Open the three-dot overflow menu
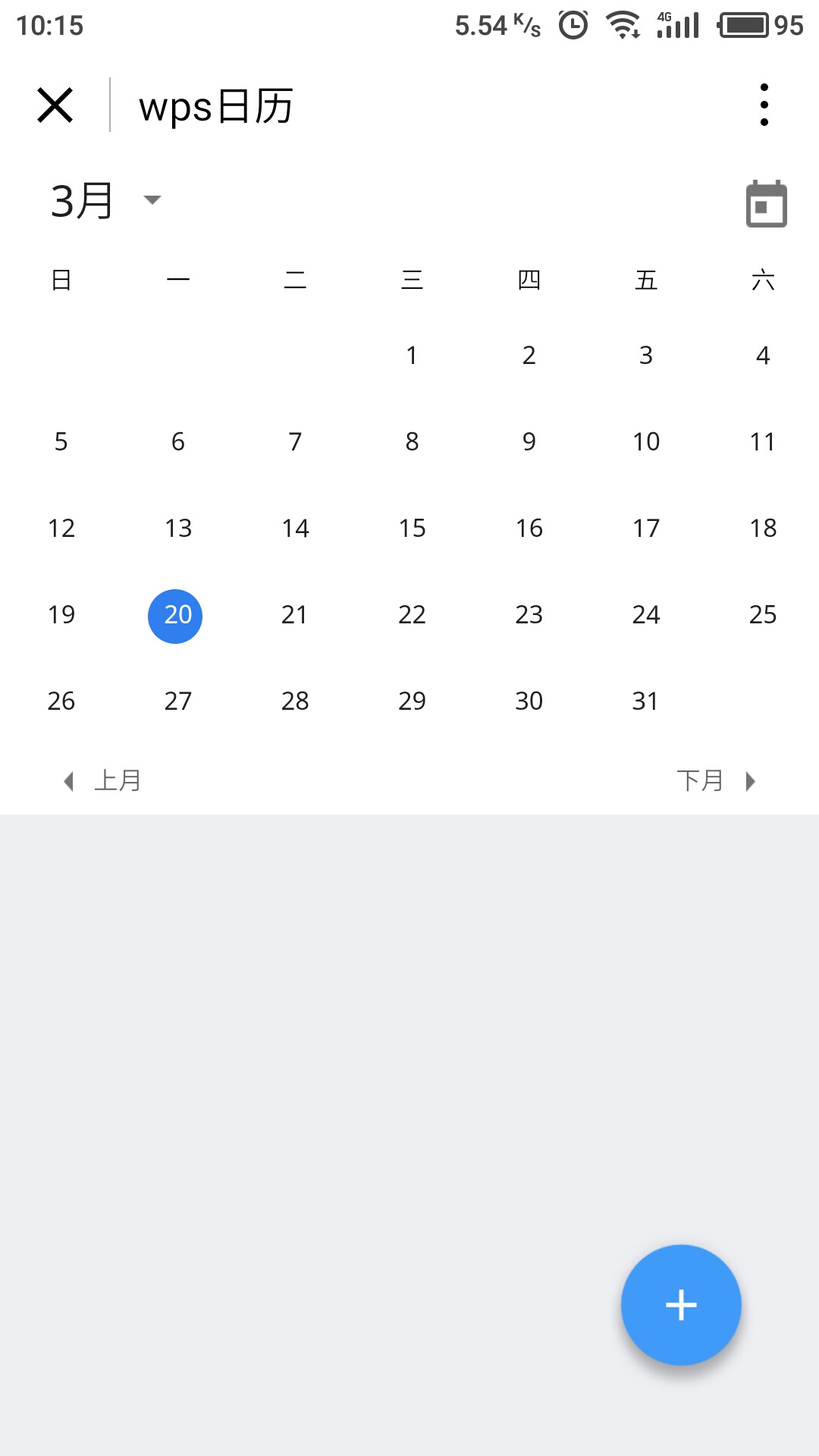Viewport: 819px width, 1456px height. point(764,105)
